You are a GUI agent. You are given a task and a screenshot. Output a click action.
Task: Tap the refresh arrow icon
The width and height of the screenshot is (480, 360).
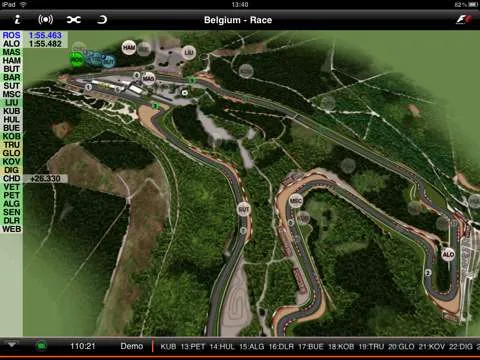tap(102, 20)
